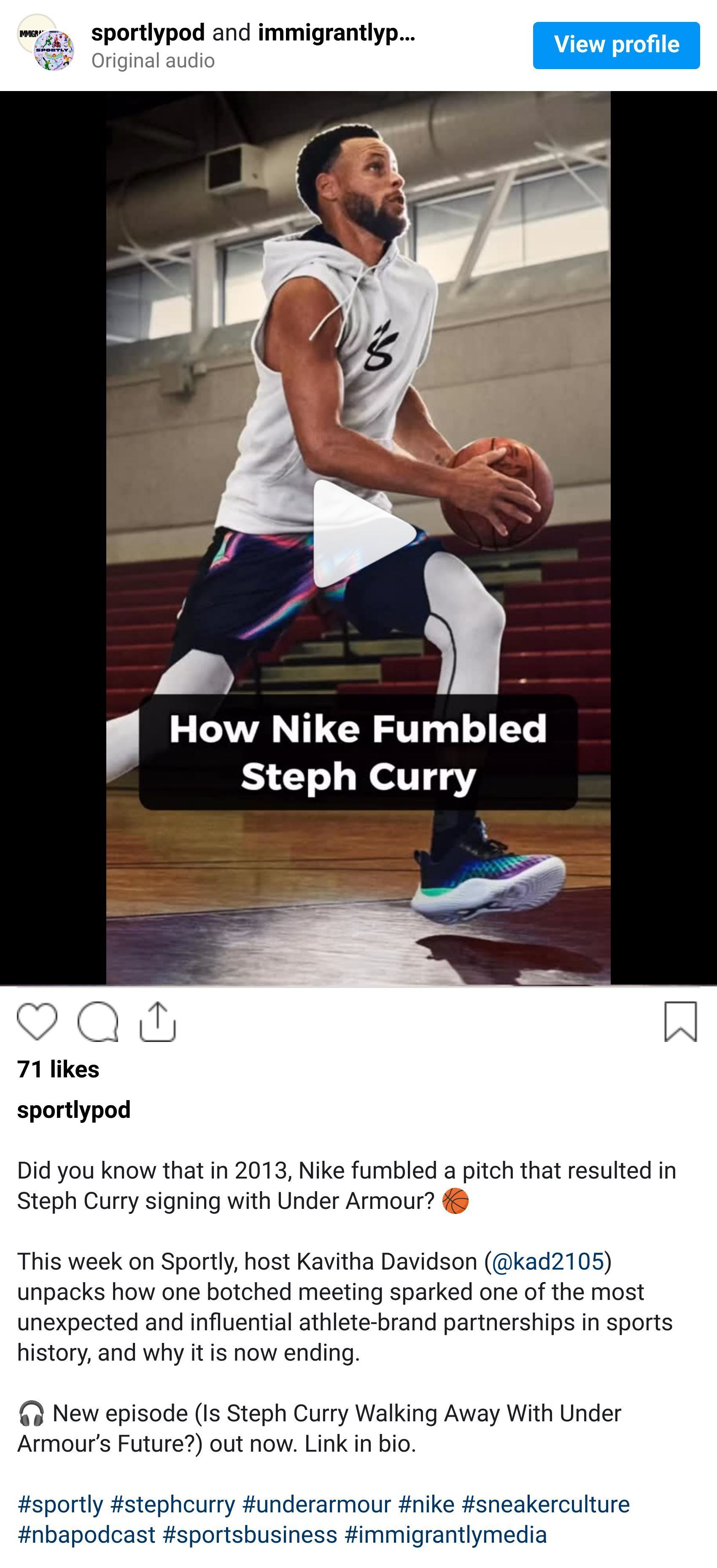Open the #stephcurry hashtag
Screen dimensions: 717x1568
(x=173, y=1504)
